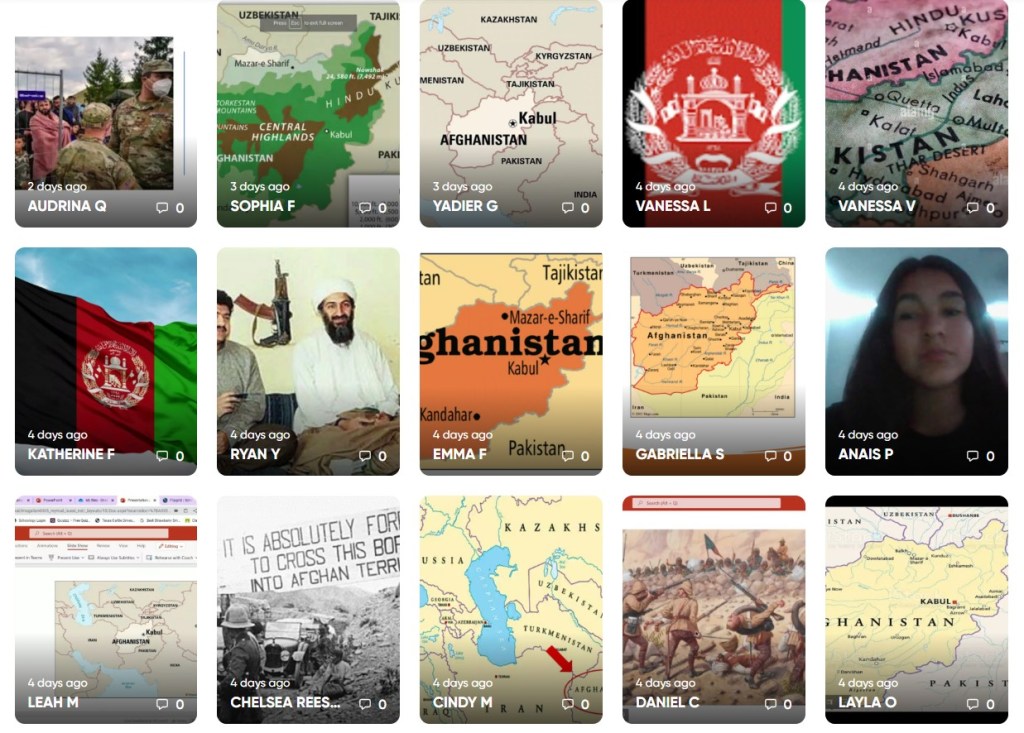This screenshot has height=733, width=1024.
Task: Tap comment icon on Anais P's video
Action: pyautogui.click(x=973, y=456)
